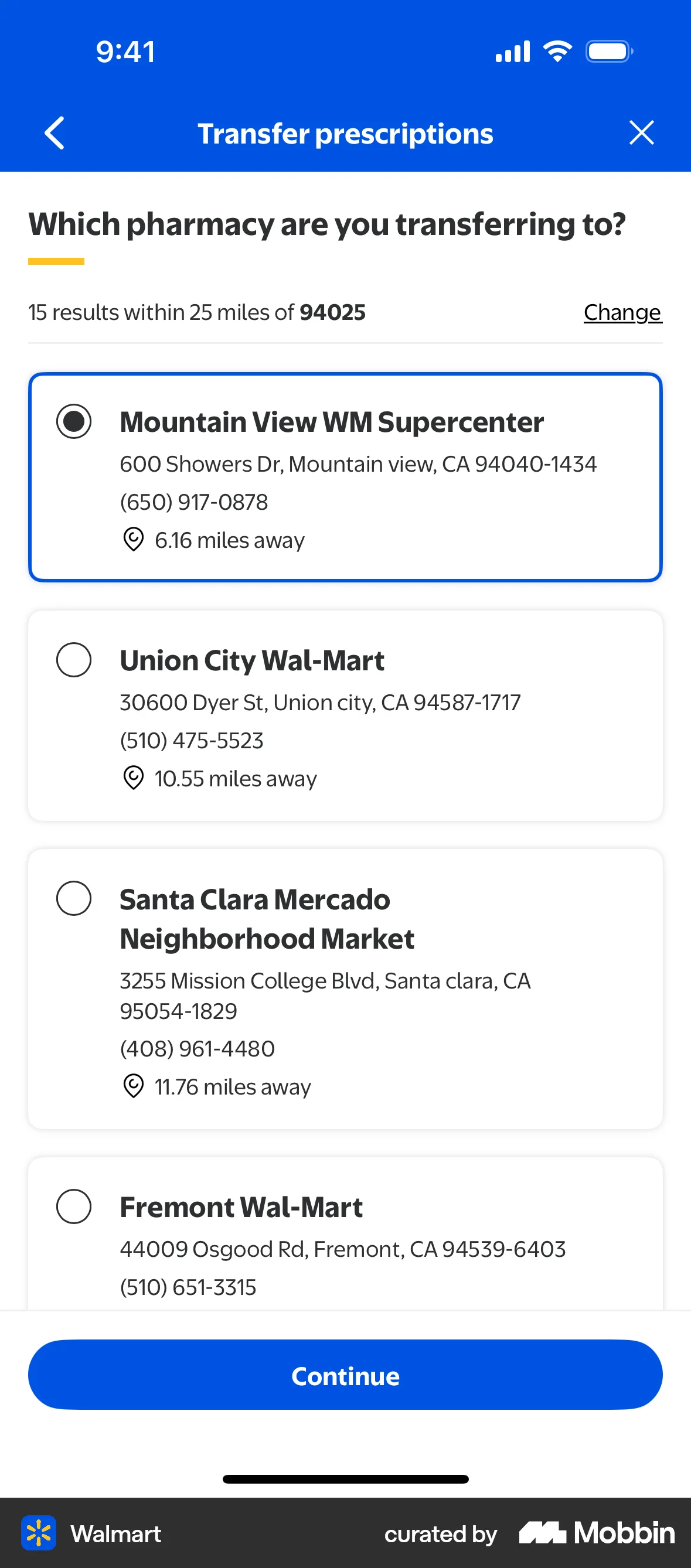Close the Transfer prescriptions screen

tap(641, 134)
